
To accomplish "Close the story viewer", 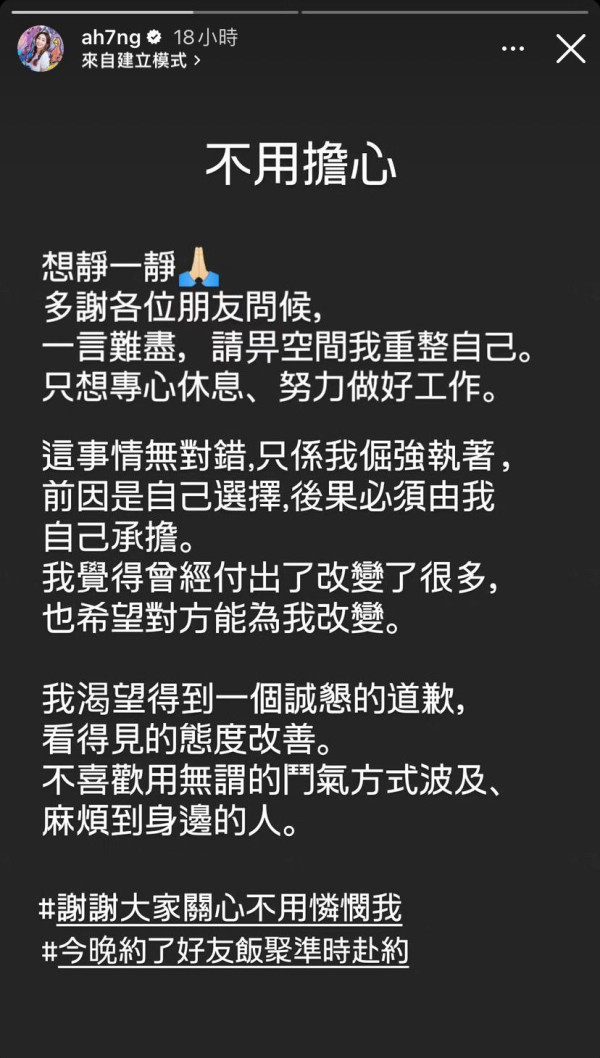I will [570, 48].
